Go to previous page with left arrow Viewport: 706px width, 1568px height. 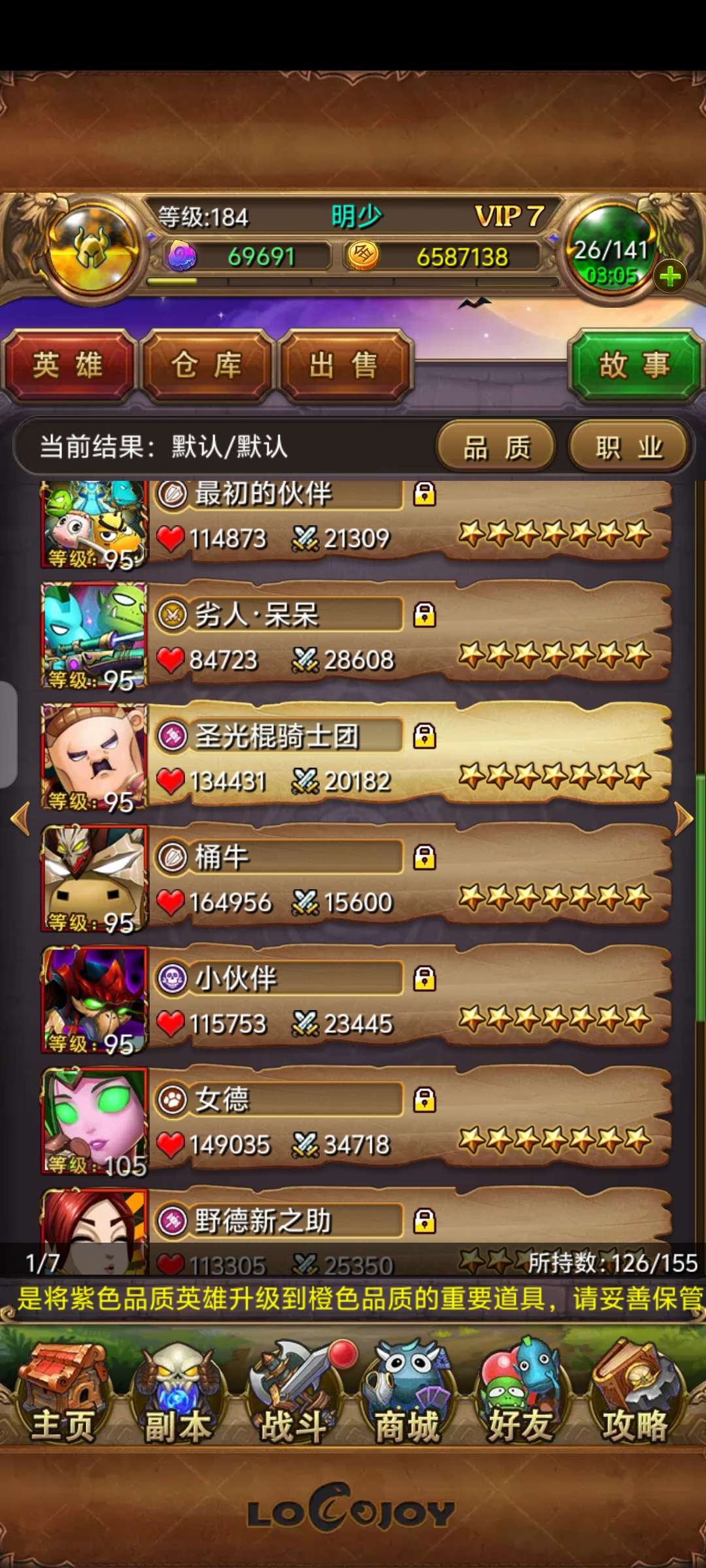21,819
